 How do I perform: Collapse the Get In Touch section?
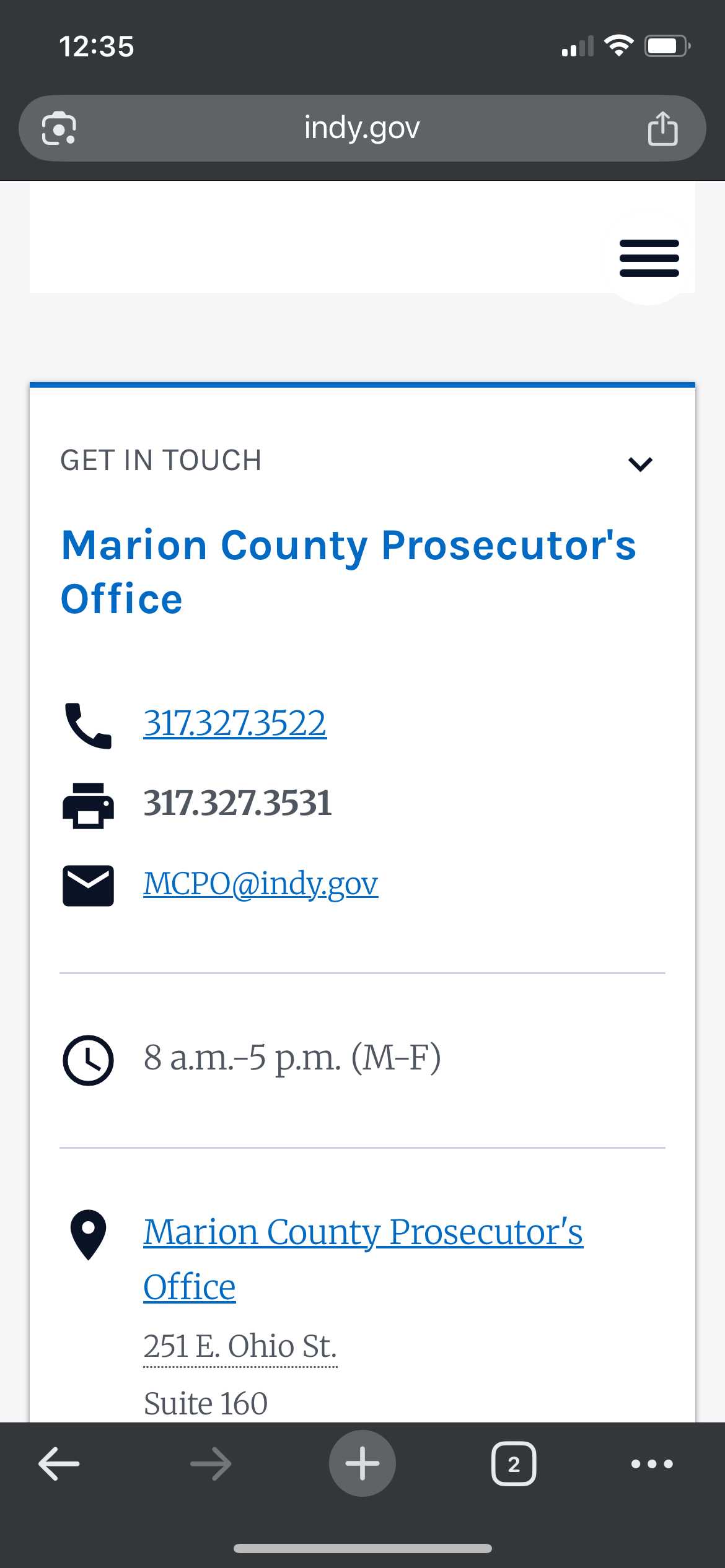pyautogui.click(x=640, y=464)
